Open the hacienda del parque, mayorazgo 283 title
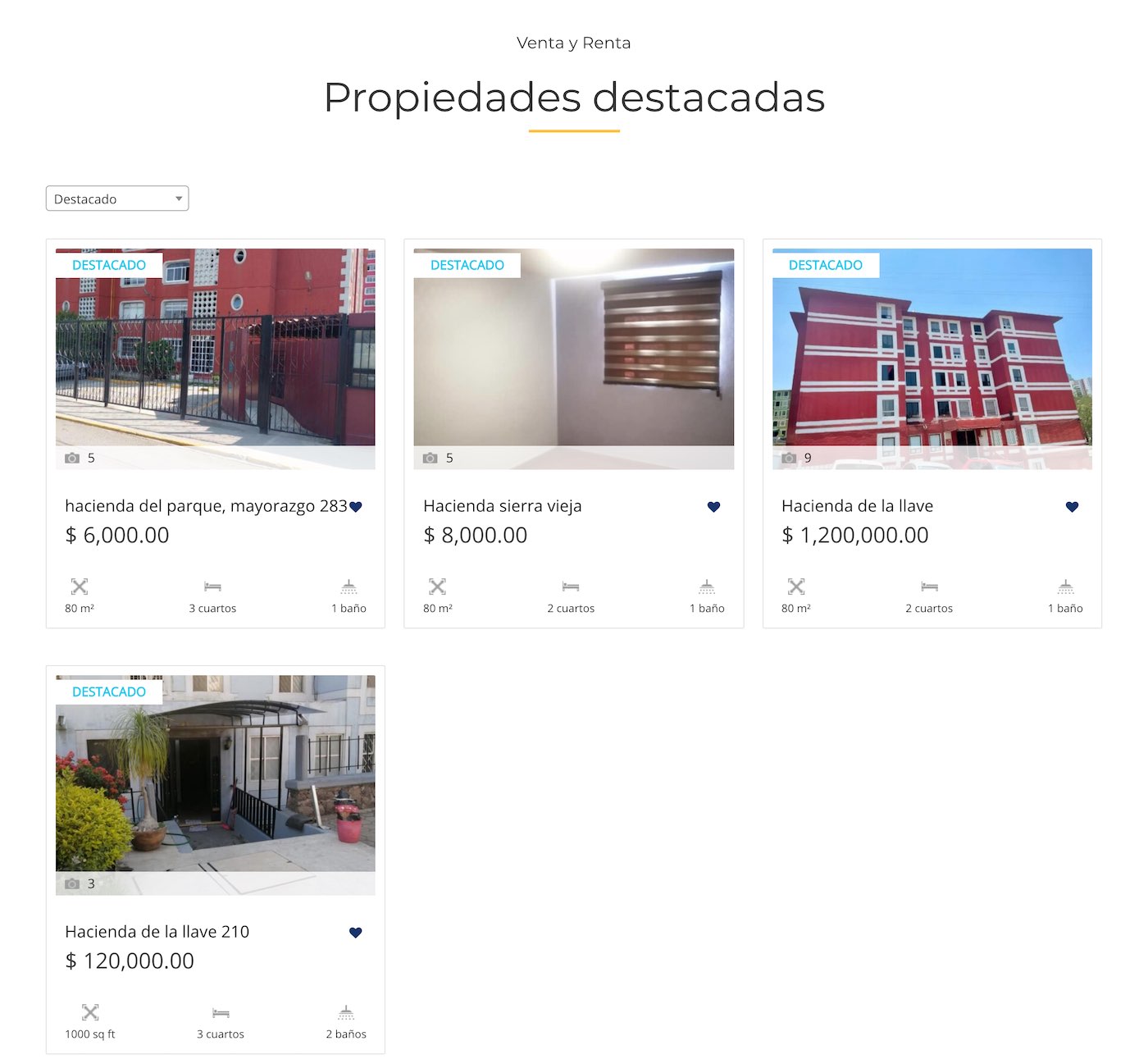Image resolution: width=1148 pixels, height=1059 pixels. click(206, 506)
